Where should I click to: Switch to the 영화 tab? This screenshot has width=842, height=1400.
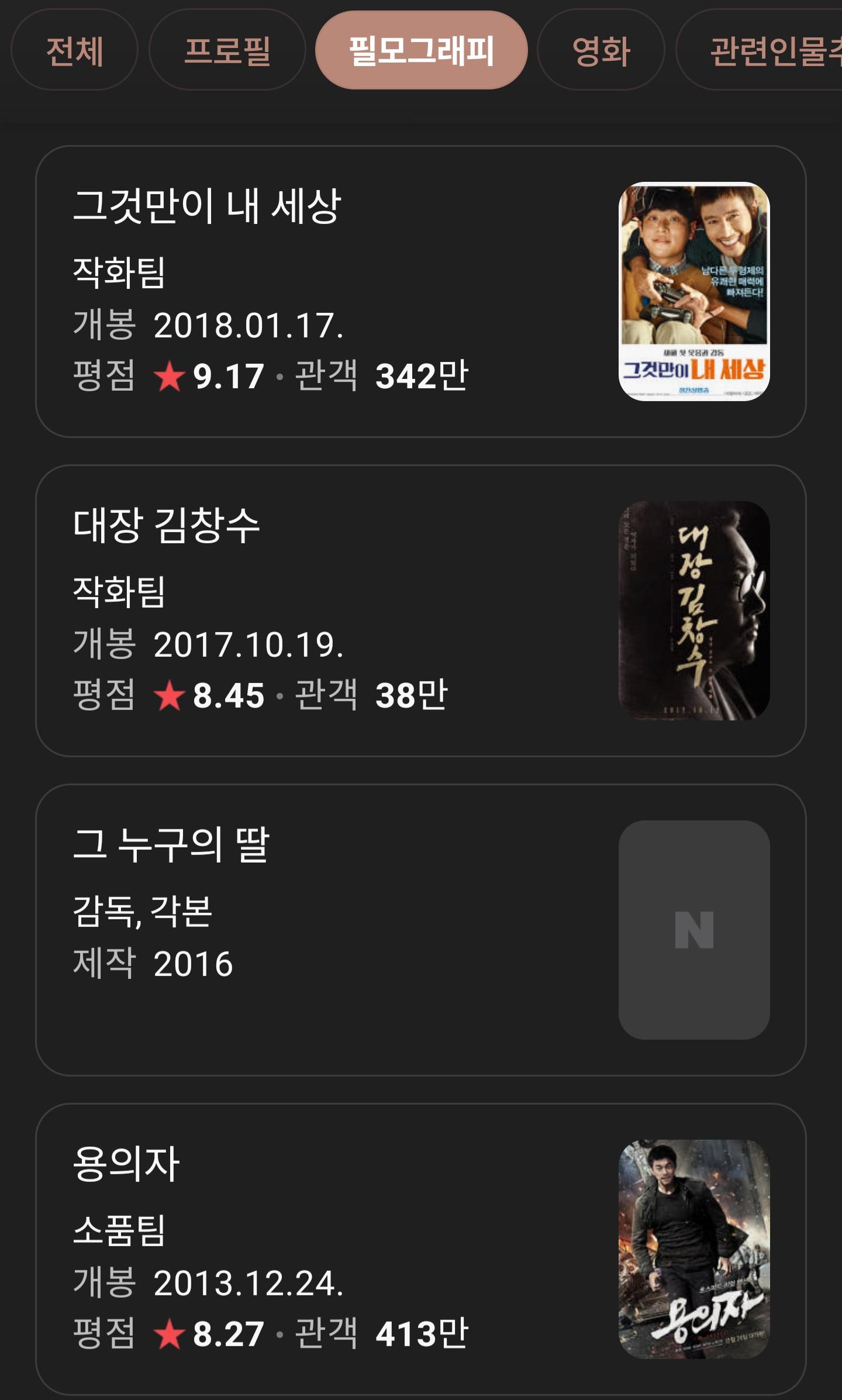pos(601,50)
